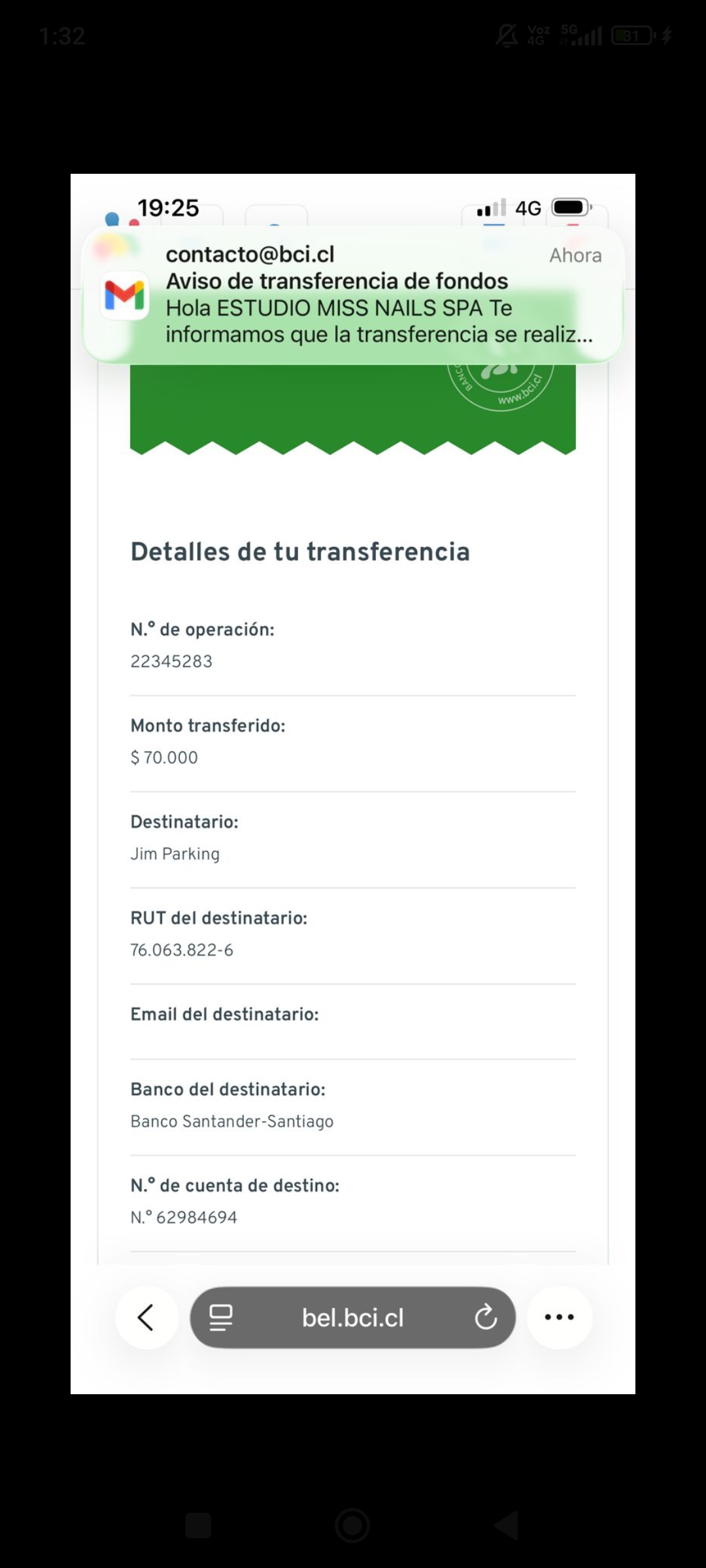Tap the system home button
The width and height of the screenshot is (706, 1568).
pos(352,1526)
